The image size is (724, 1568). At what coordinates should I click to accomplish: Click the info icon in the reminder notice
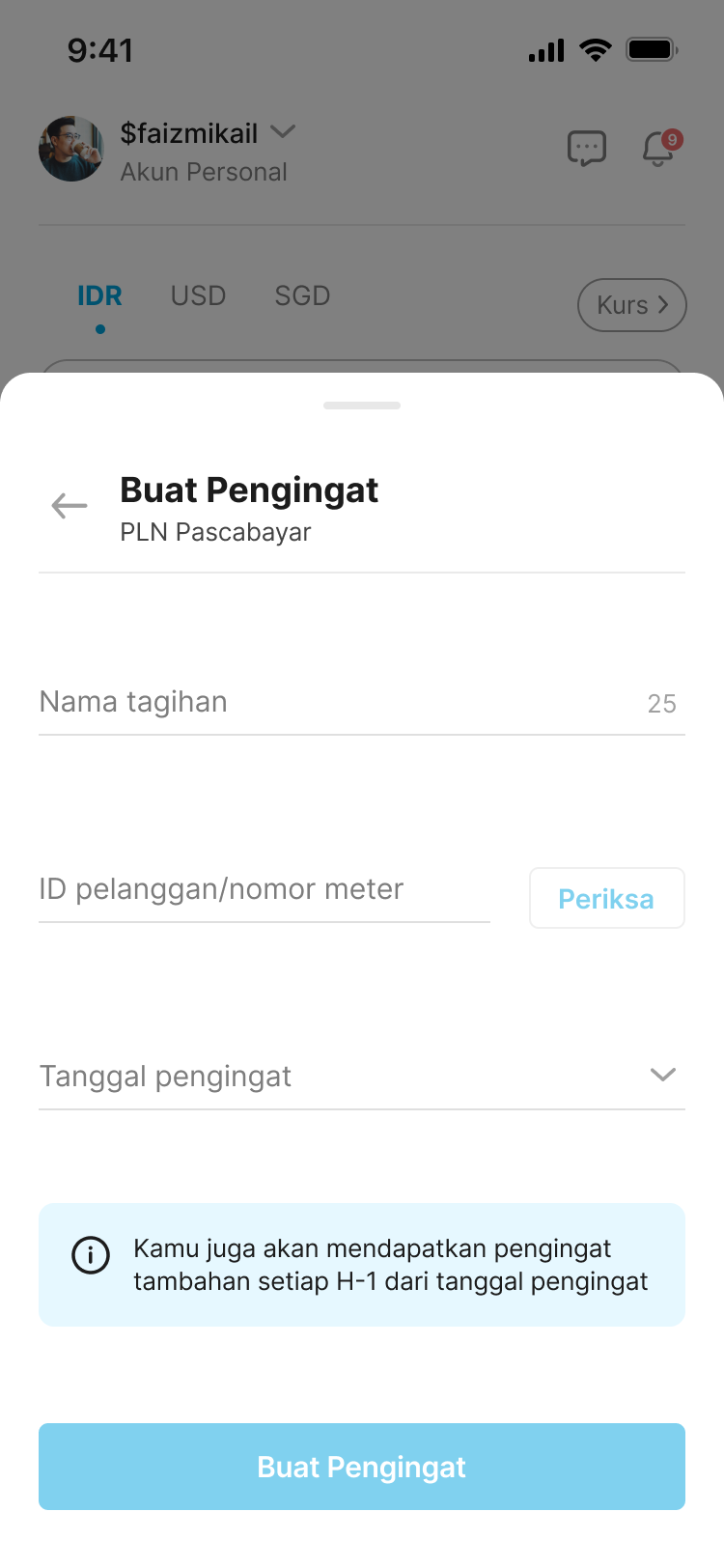coord(89,1255)
